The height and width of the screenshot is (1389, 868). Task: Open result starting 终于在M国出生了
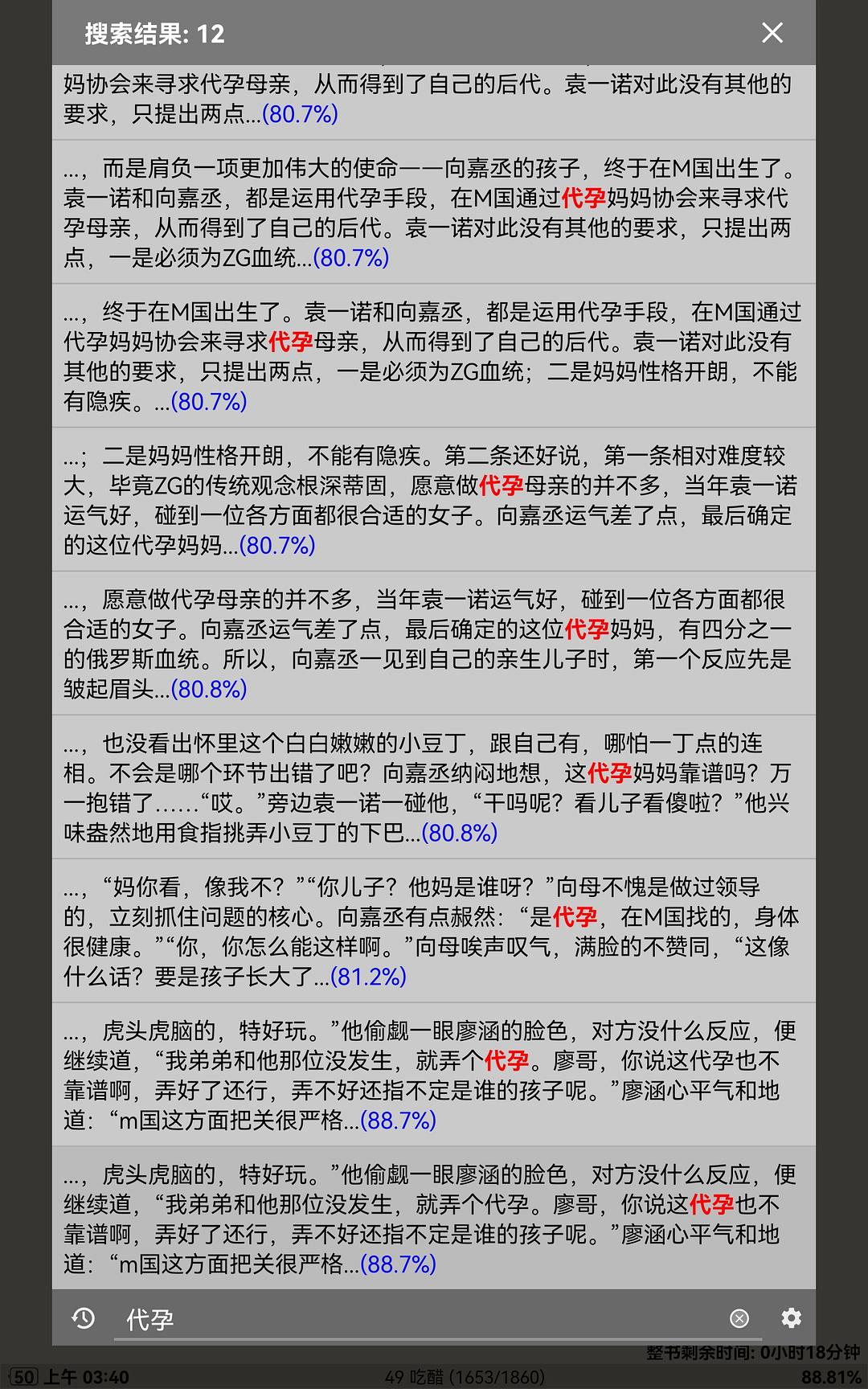click(434, 356)
